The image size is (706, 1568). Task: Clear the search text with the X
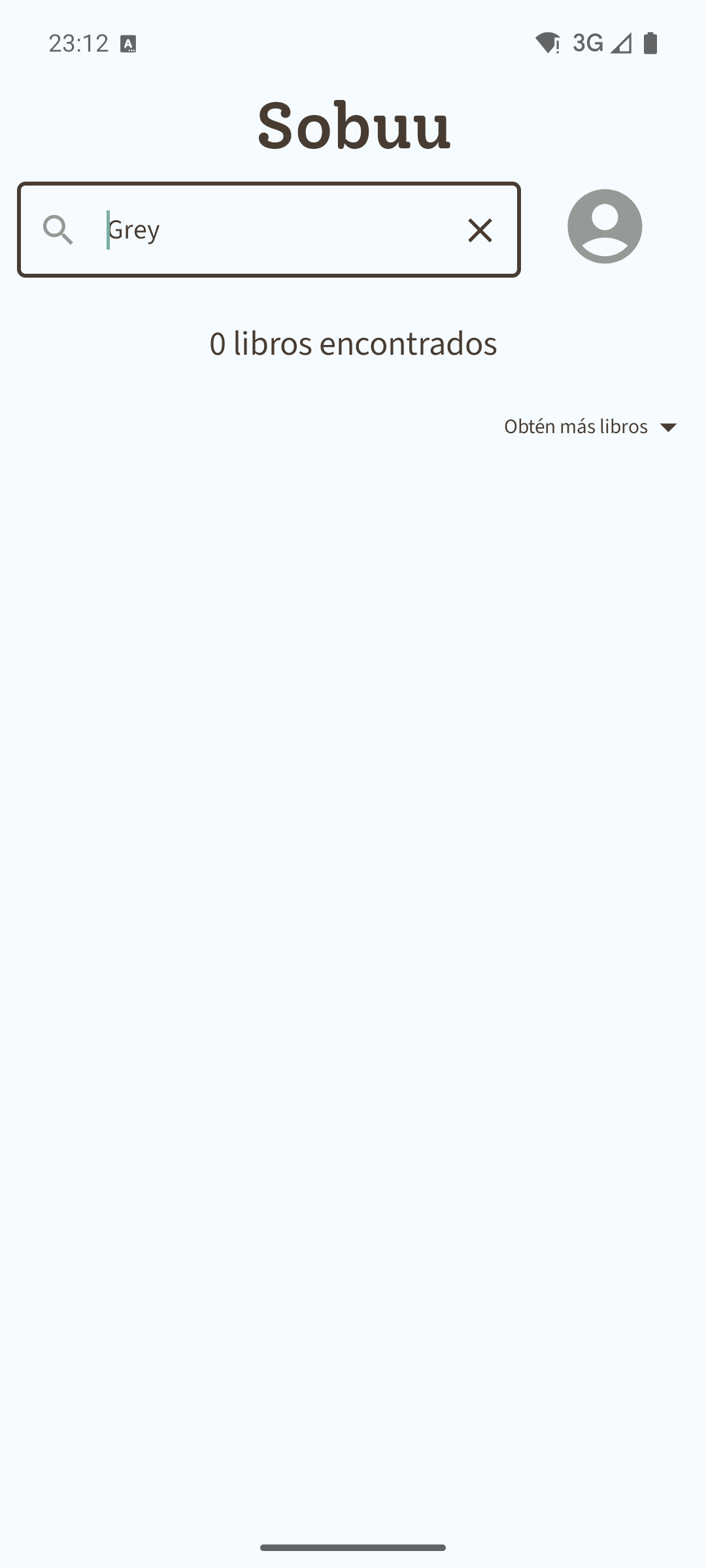tap(480, 230)
